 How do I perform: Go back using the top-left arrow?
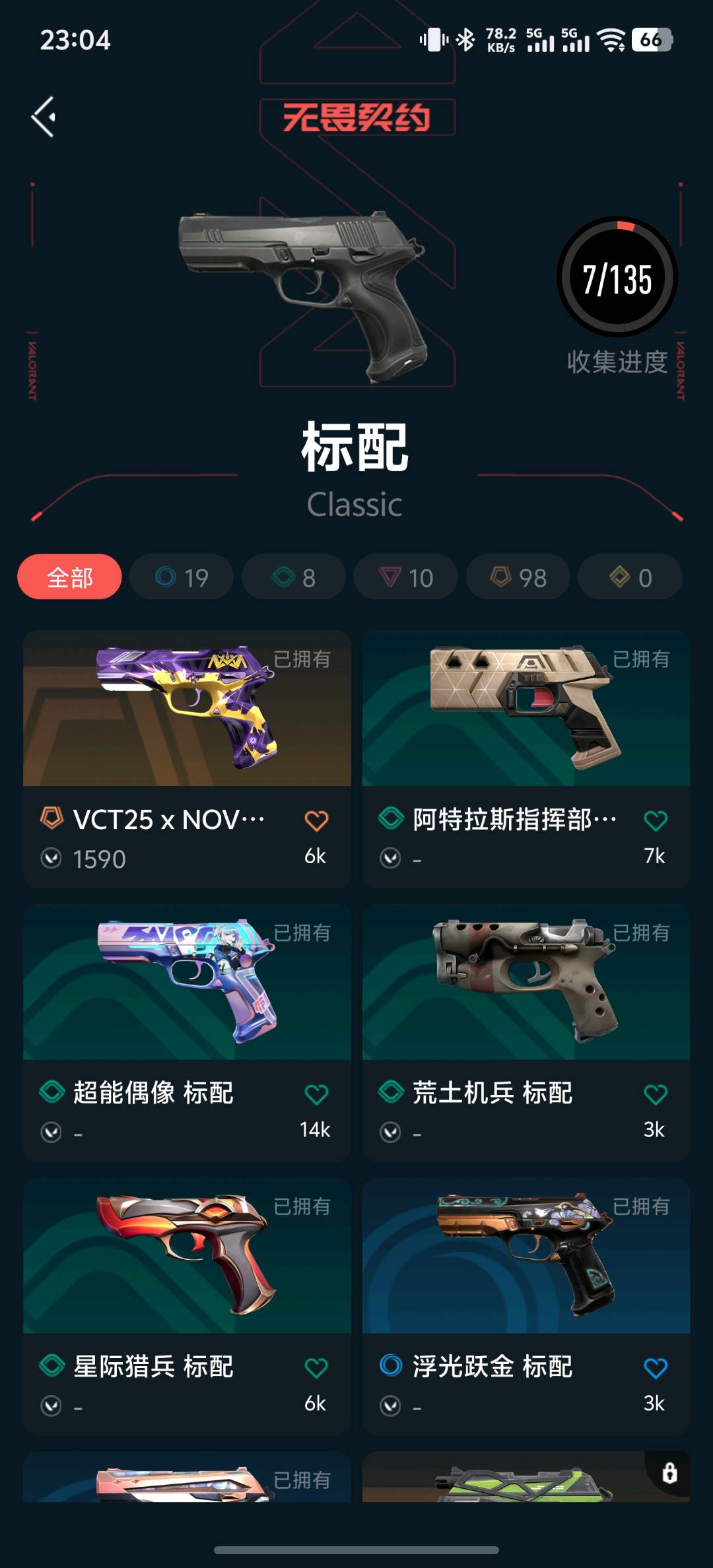click(x=44, y=117)
